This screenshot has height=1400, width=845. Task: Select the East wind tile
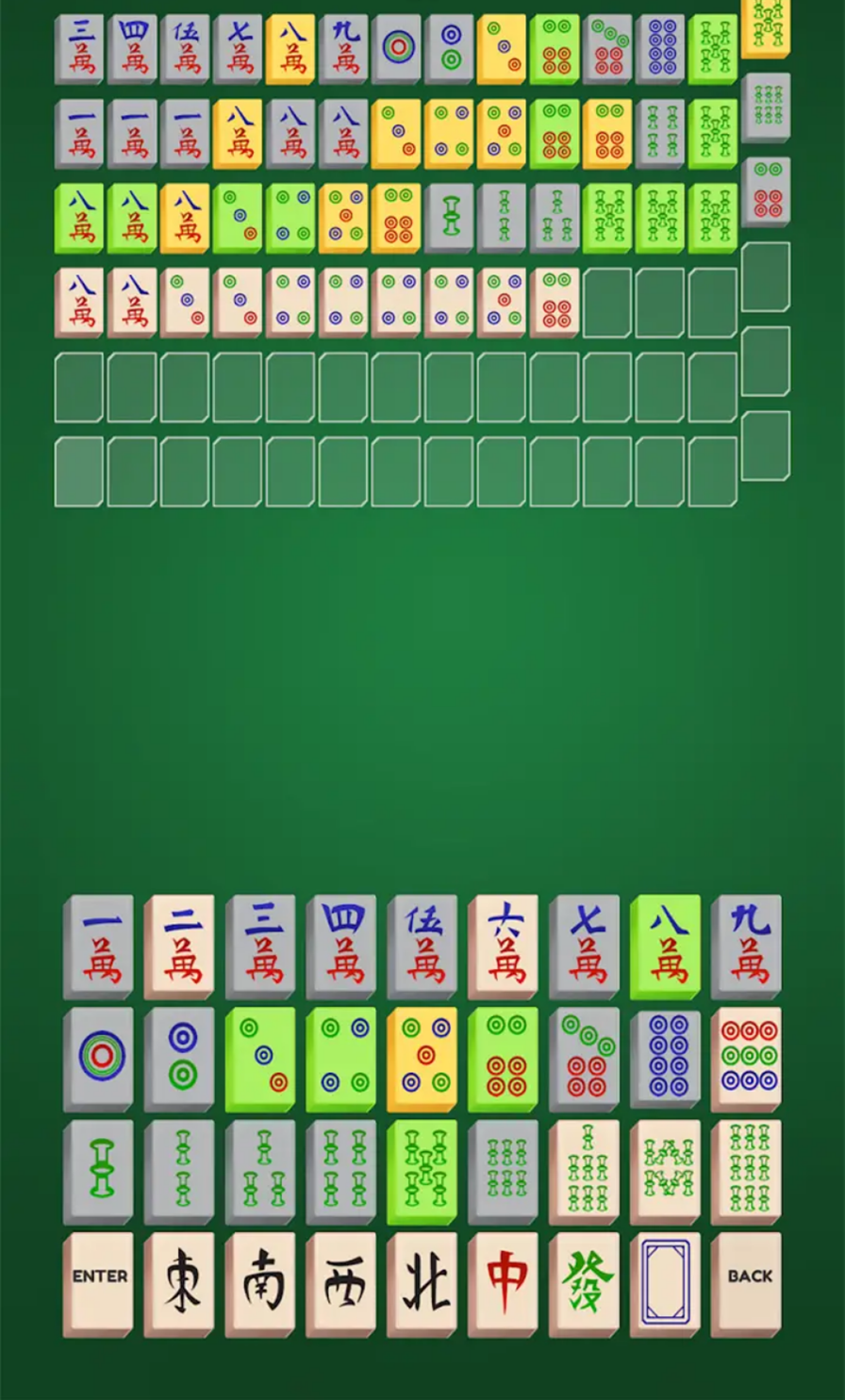tap(180, 1282)
